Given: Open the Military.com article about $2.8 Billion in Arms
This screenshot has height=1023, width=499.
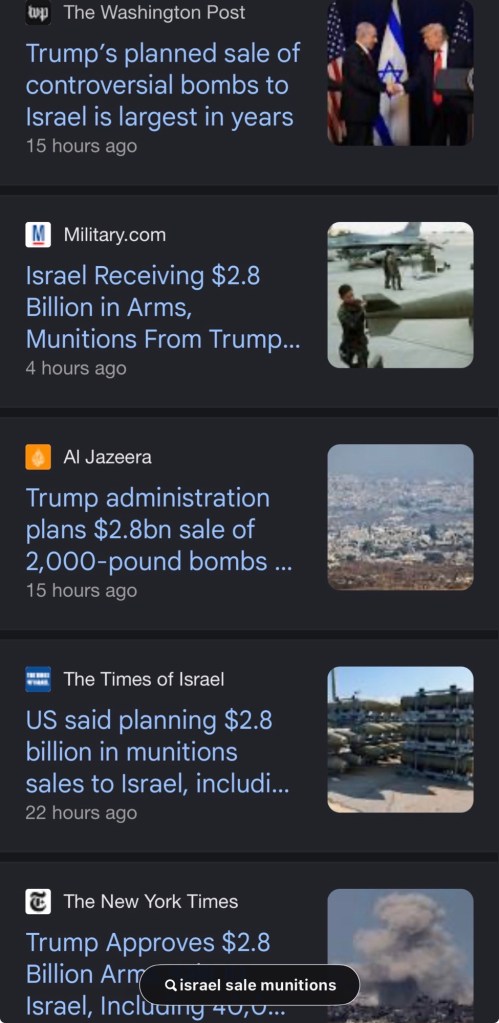Looking at the screenshot, I should click(162, 307).
